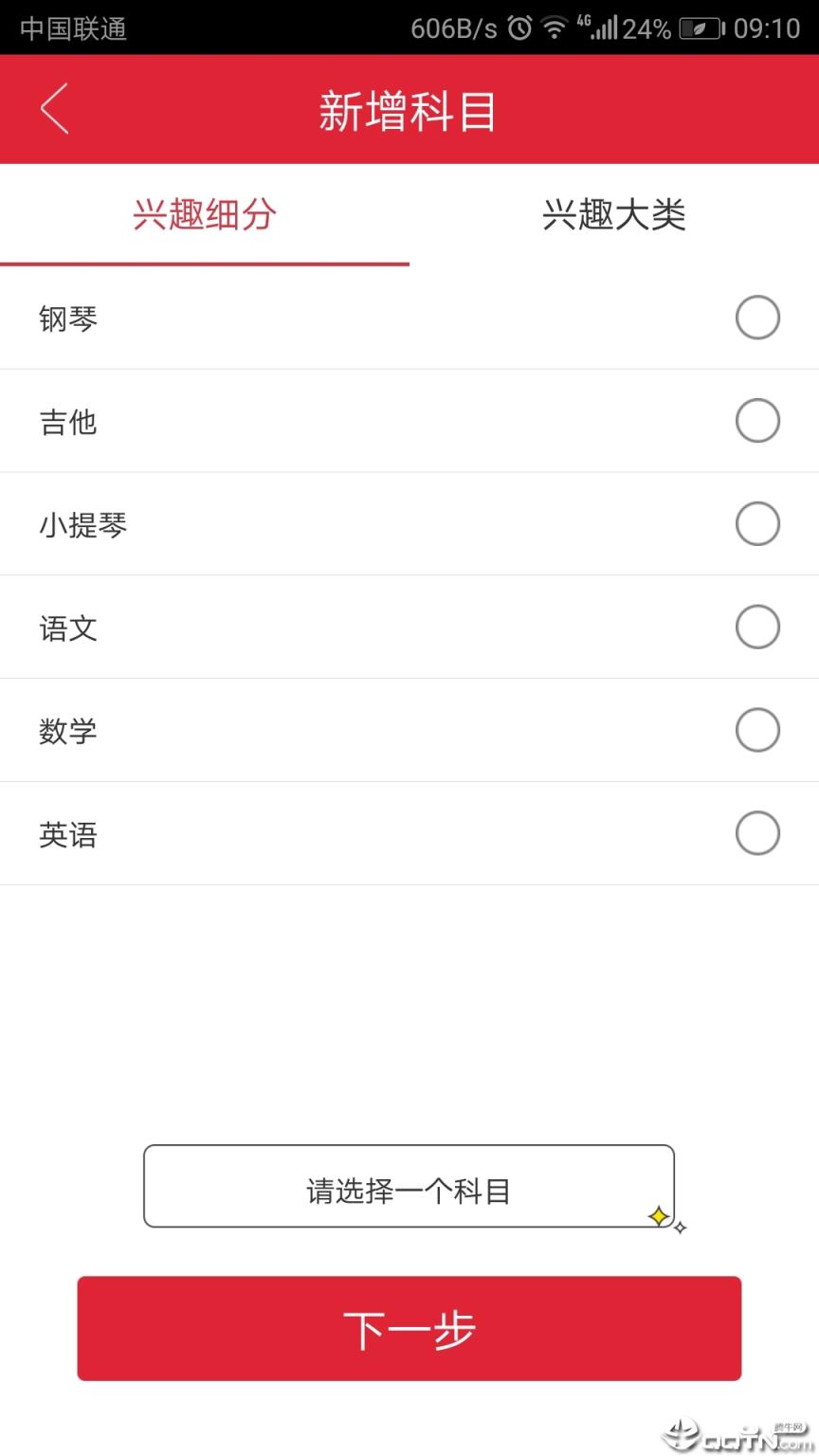Click the 下一步 button
This screenshot has width=819, height=1456.
(409, 1329)
